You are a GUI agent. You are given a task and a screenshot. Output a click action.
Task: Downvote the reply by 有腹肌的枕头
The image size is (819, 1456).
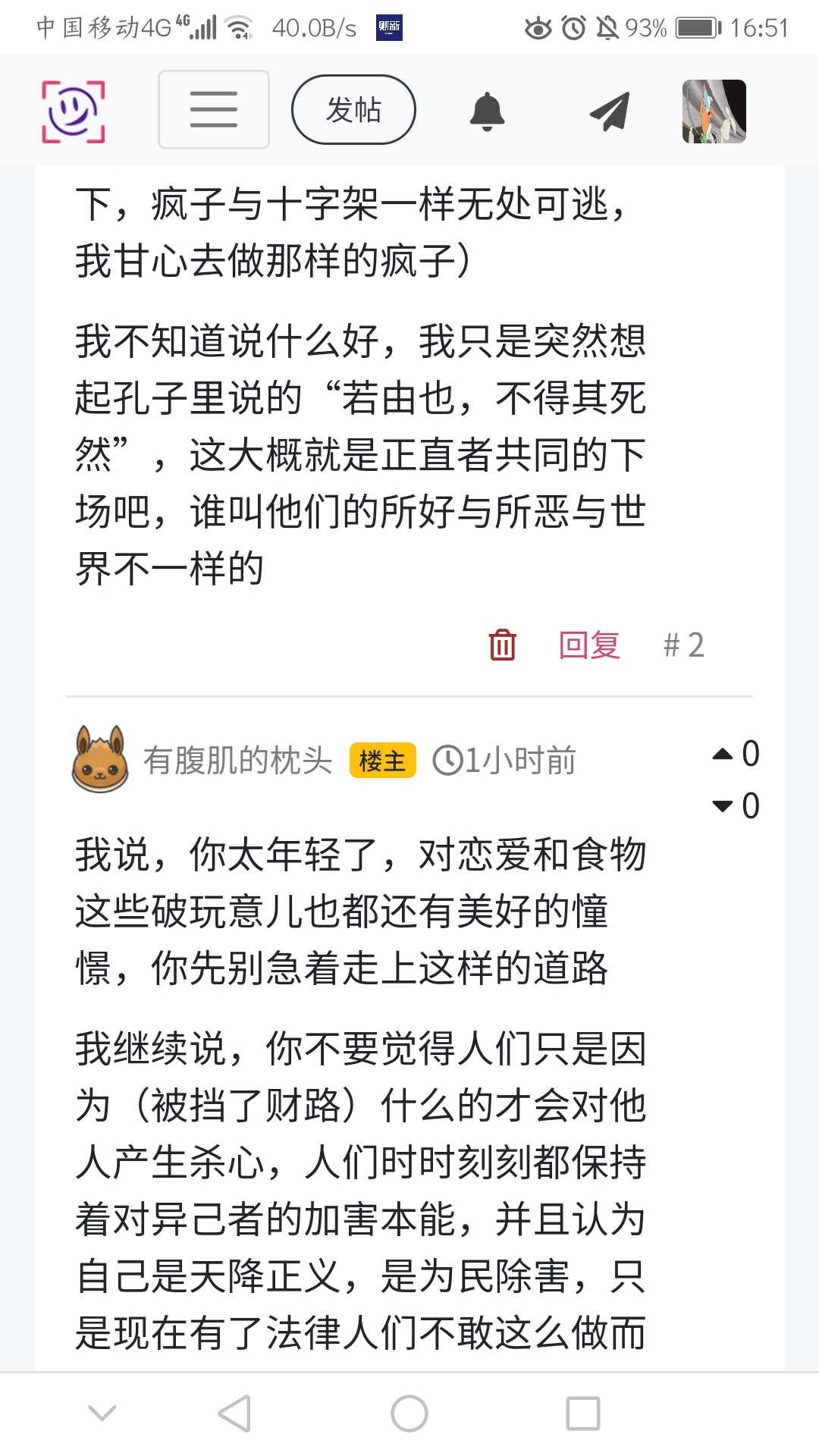pos(723,806)
